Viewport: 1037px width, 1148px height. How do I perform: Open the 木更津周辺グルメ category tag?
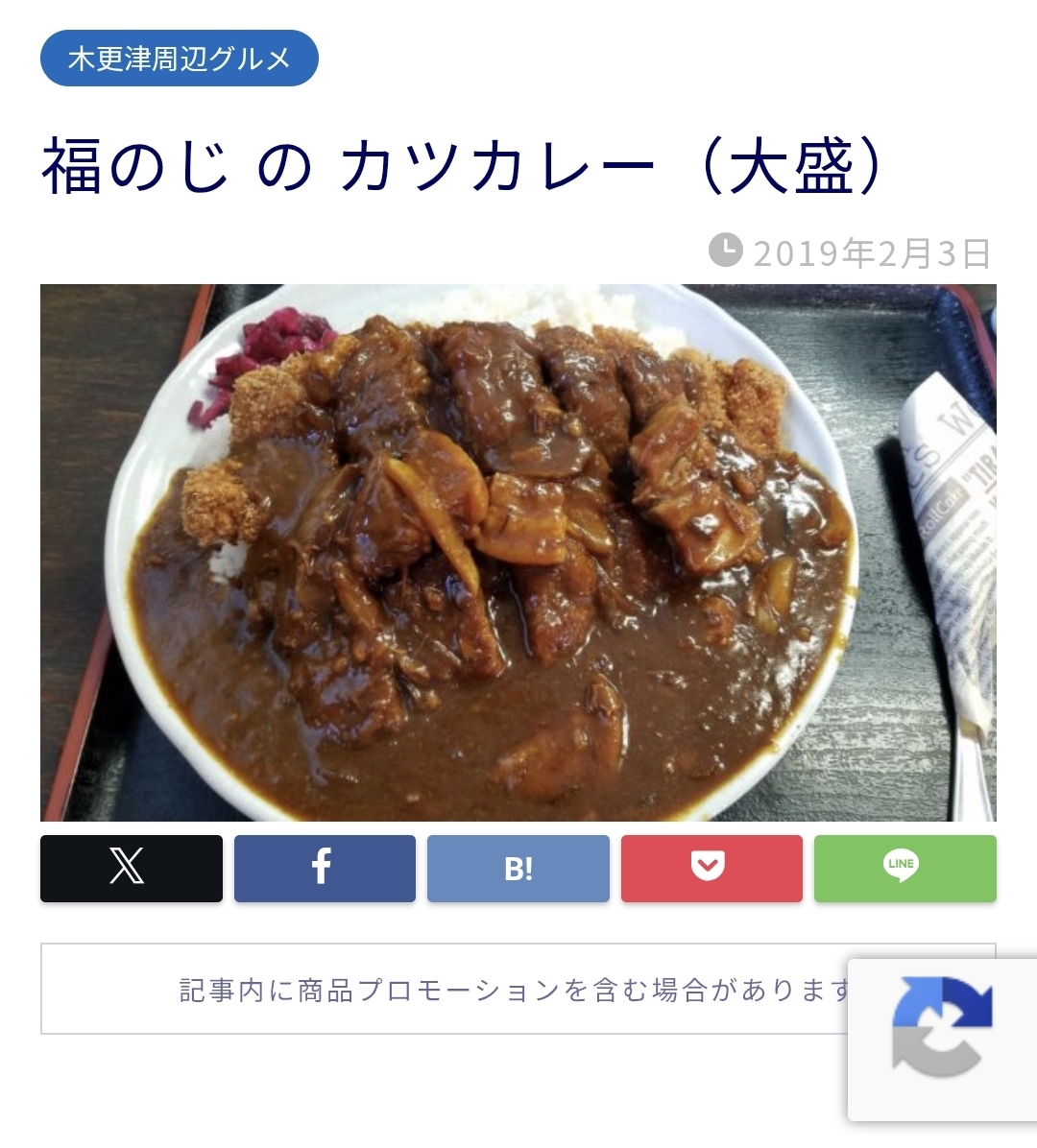pos(179,59)
